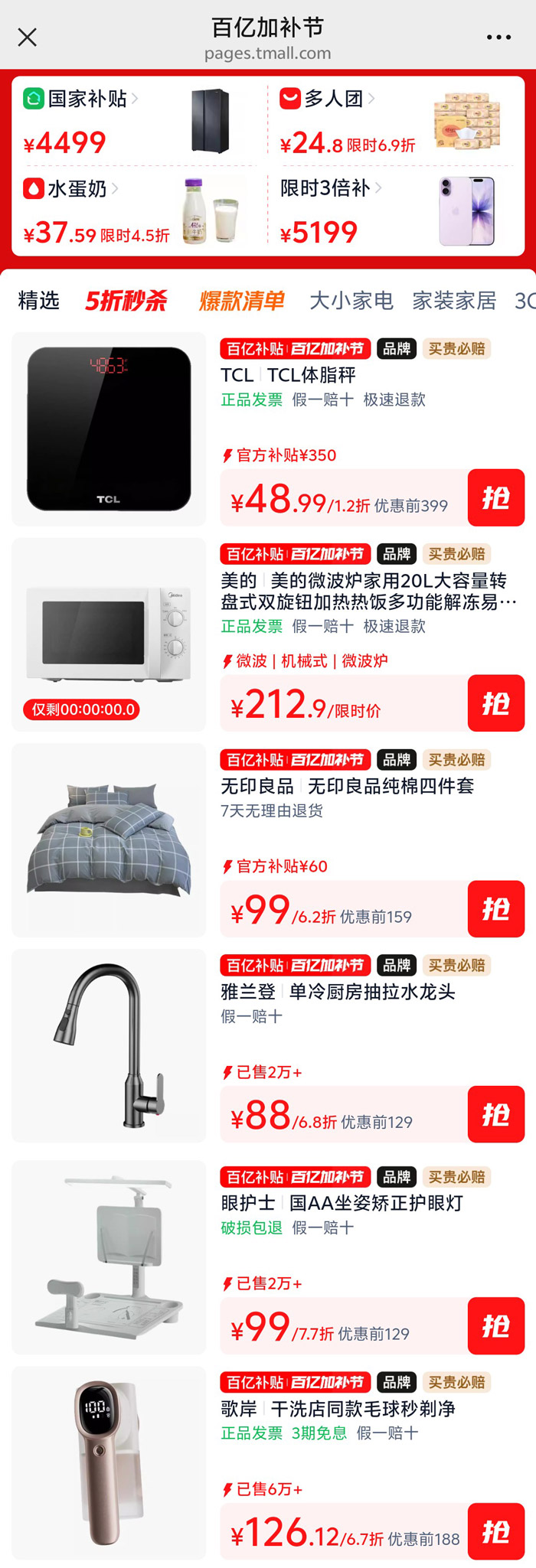
Task: Open the 国家补贴 ¥4499 refrigerator deal
Action: tap(139, 122)
